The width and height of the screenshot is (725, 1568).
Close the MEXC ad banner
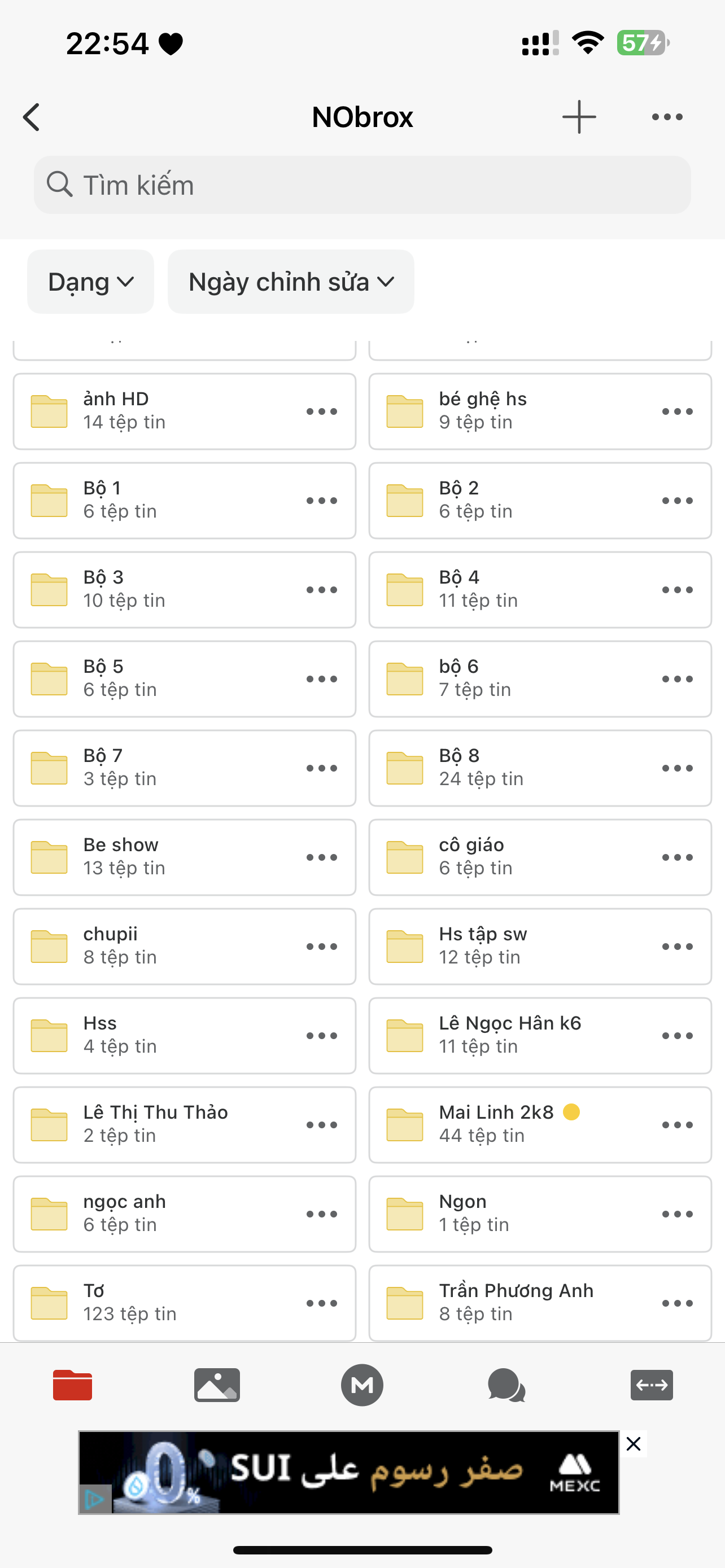(x=633, y=1444)
